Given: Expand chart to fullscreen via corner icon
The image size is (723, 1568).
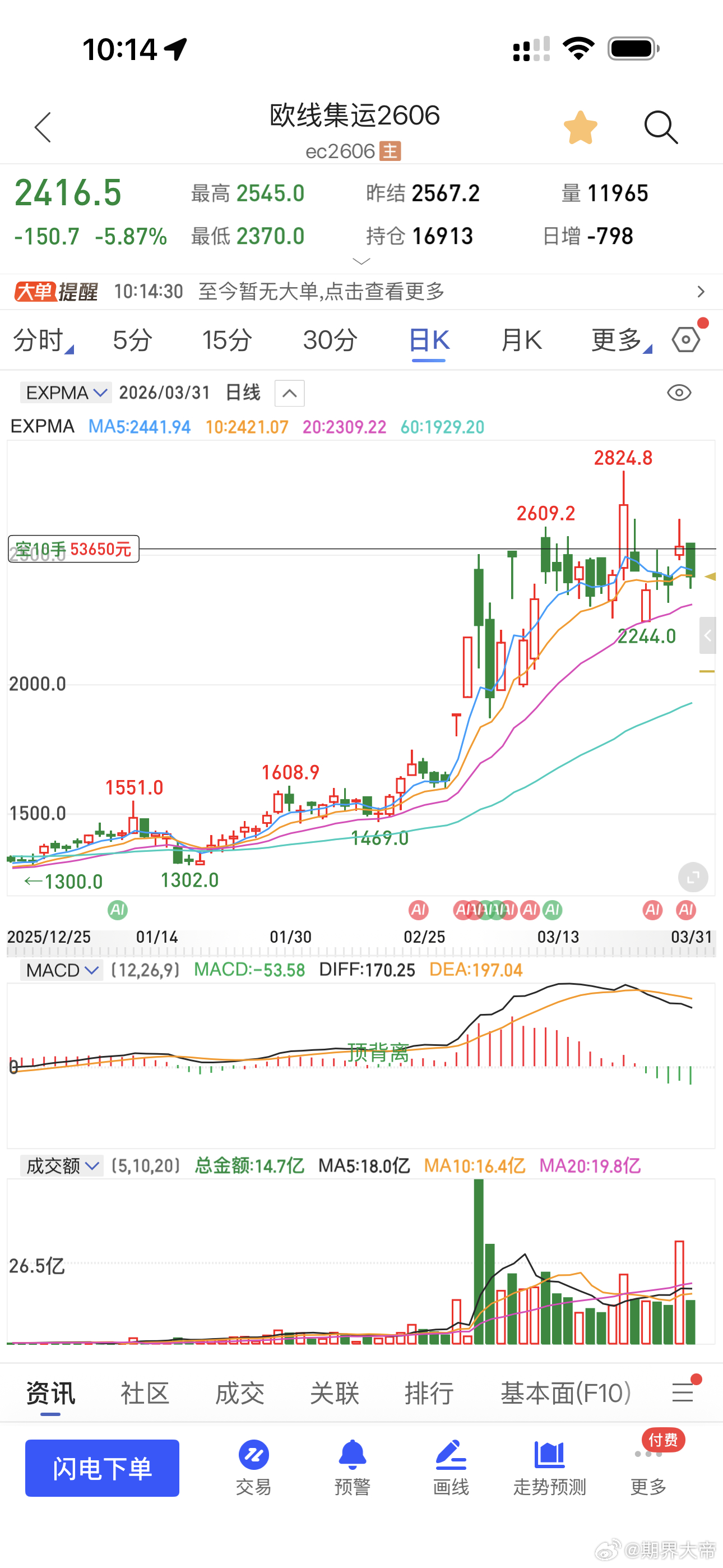Looking at the screenshot, I should [693, 876].
